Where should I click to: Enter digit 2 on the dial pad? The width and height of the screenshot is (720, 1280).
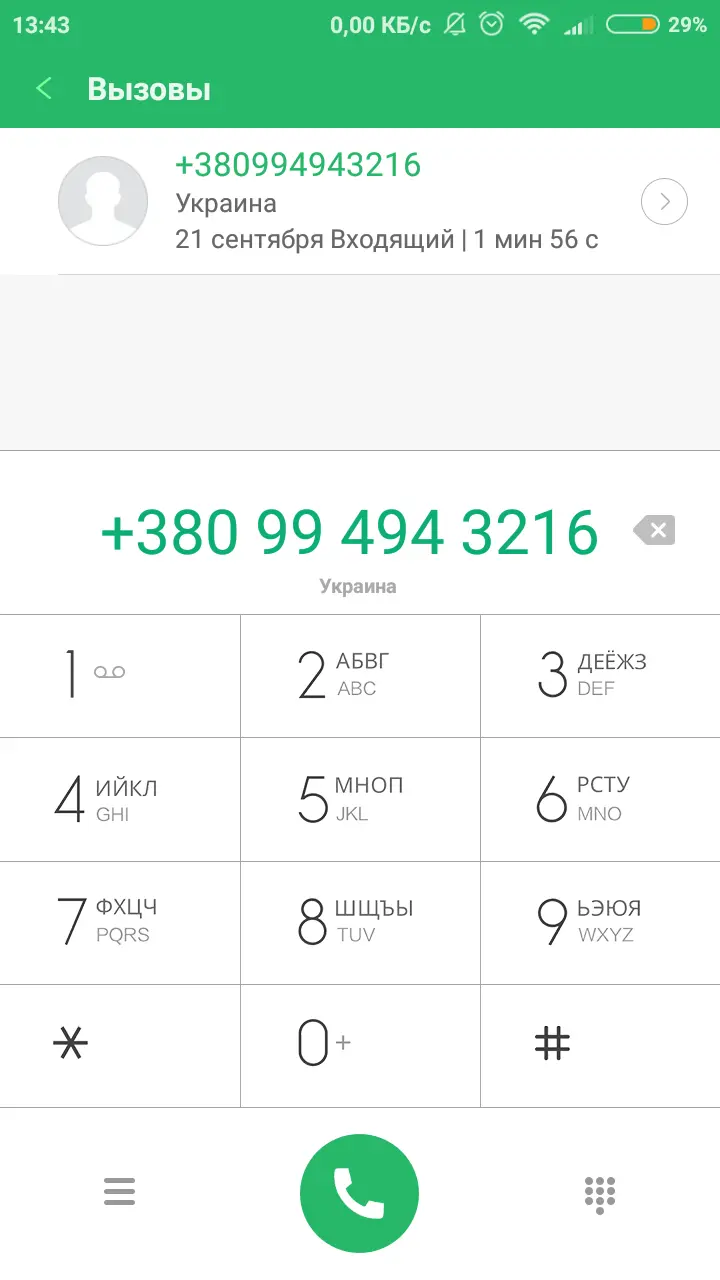pos(360,675)
